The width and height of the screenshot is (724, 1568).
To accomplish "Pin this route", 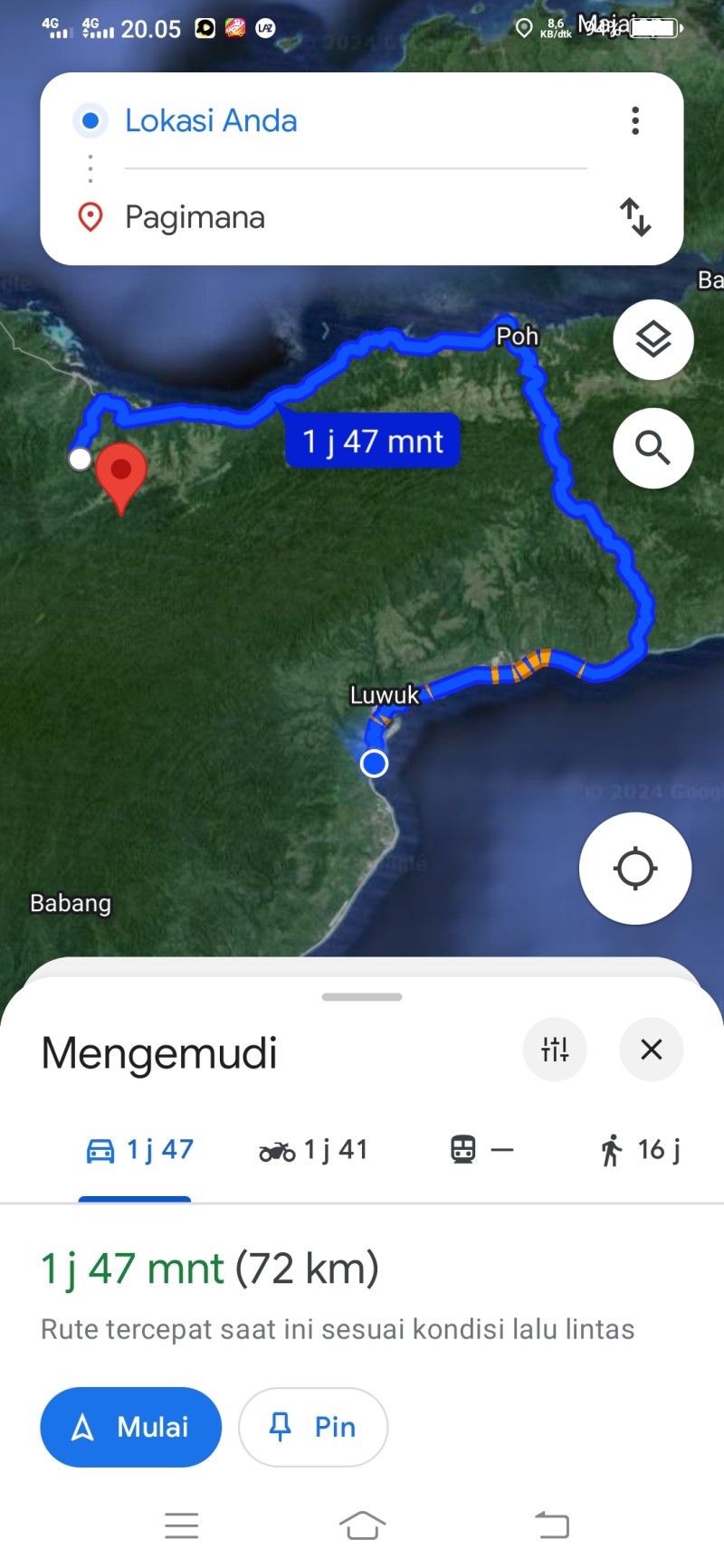I will pyautogui.click(x=313, y=1427).
